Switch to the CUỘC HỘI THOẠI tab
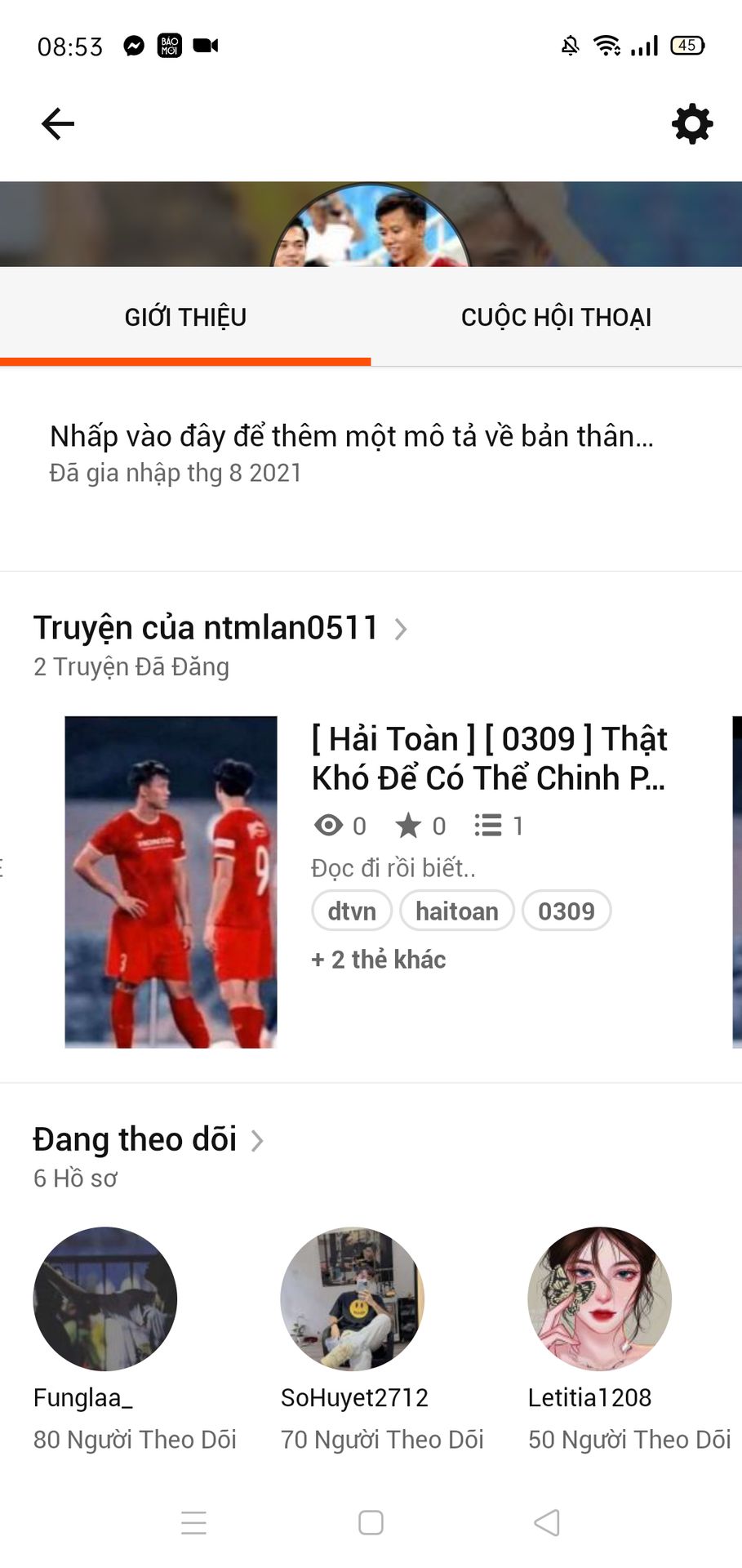Screen dimensions: 742x1568 (x=556, y=317)
